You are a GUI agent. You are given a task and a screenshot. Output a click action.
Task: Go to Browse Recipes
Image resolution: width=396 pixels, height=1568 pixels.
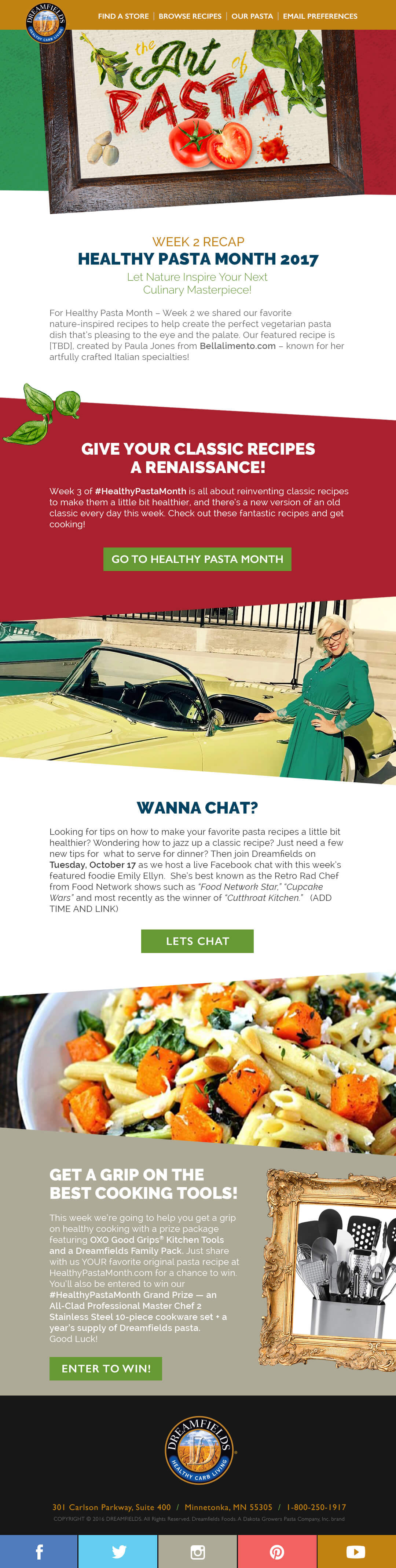(190, 17)
